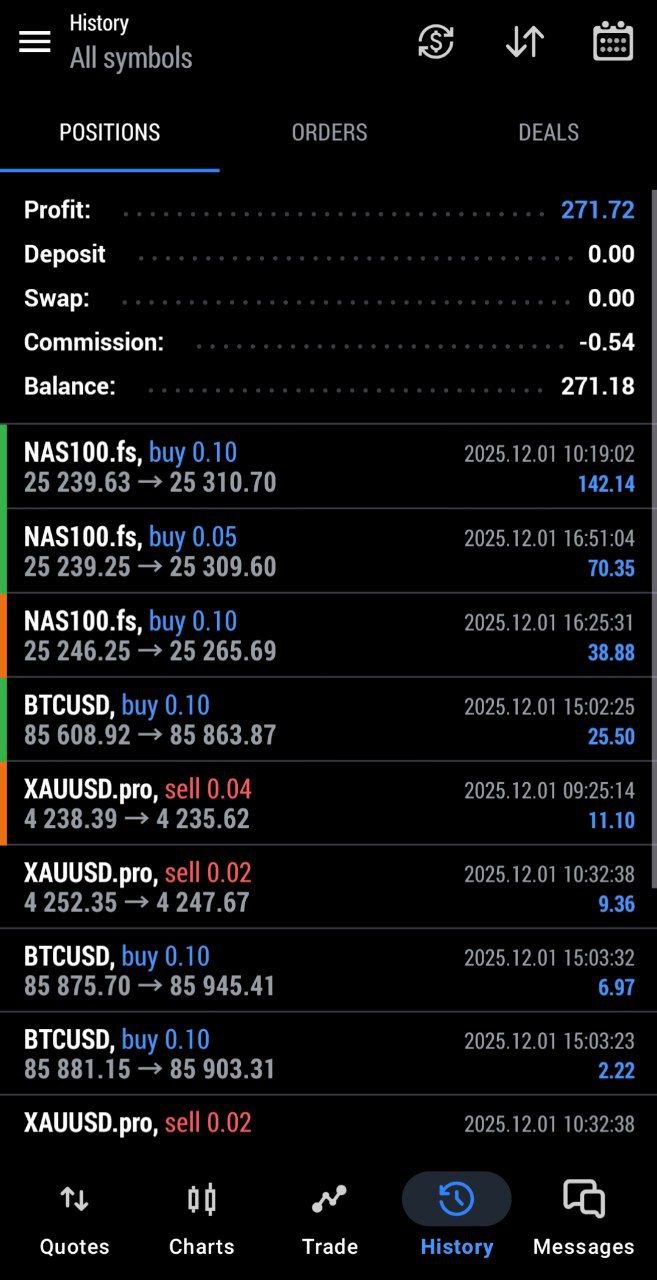Expand BTCUSD position with 2.22 profit
The height and width of the screenshot is (1280, 657).
point(328,1054)
